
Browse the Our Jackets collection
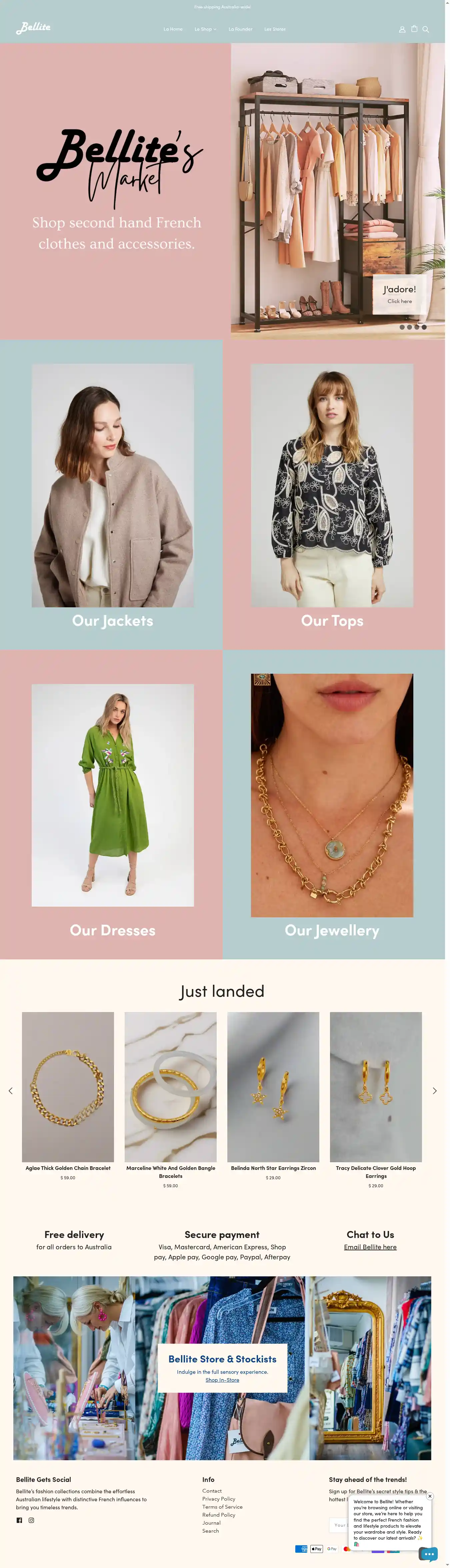113,620
